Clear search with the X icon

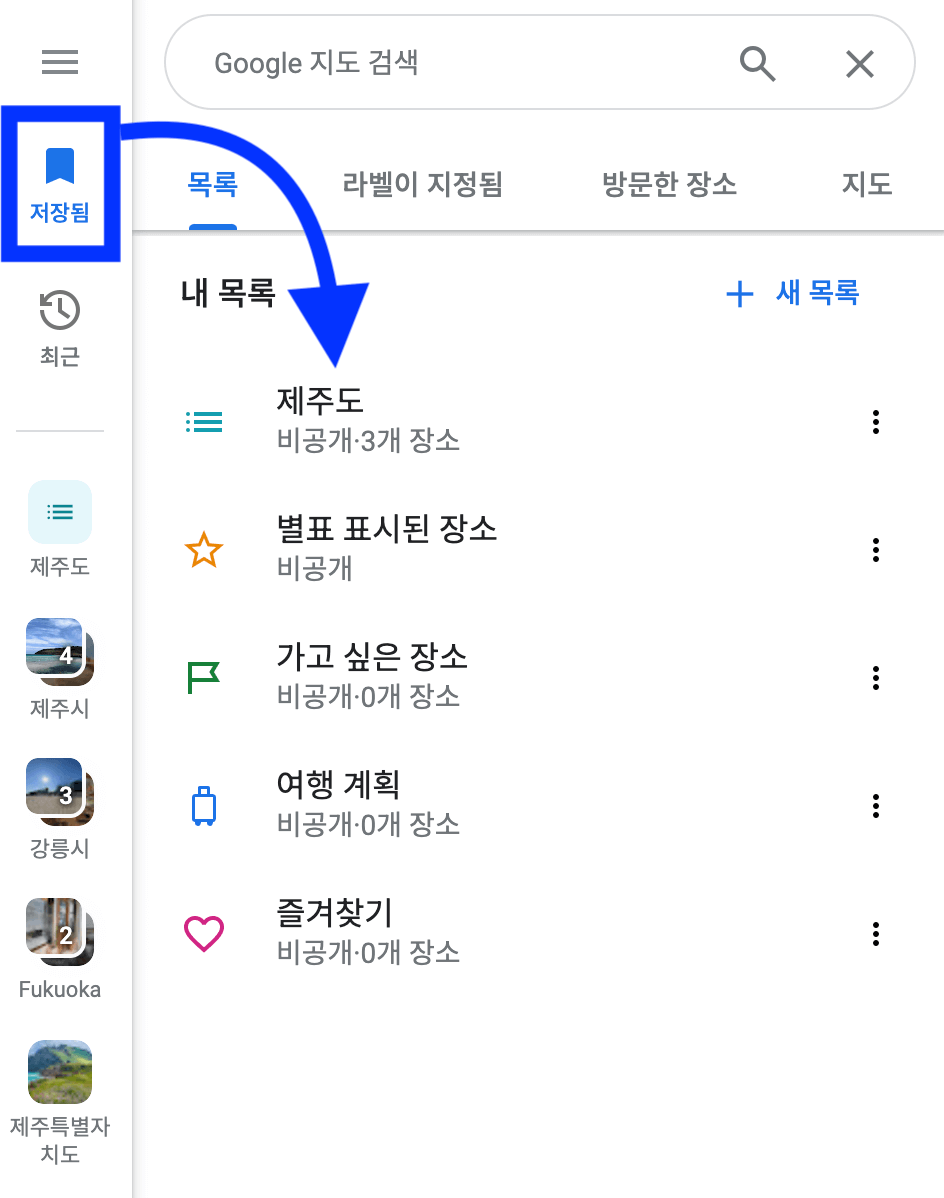(858, 63)
